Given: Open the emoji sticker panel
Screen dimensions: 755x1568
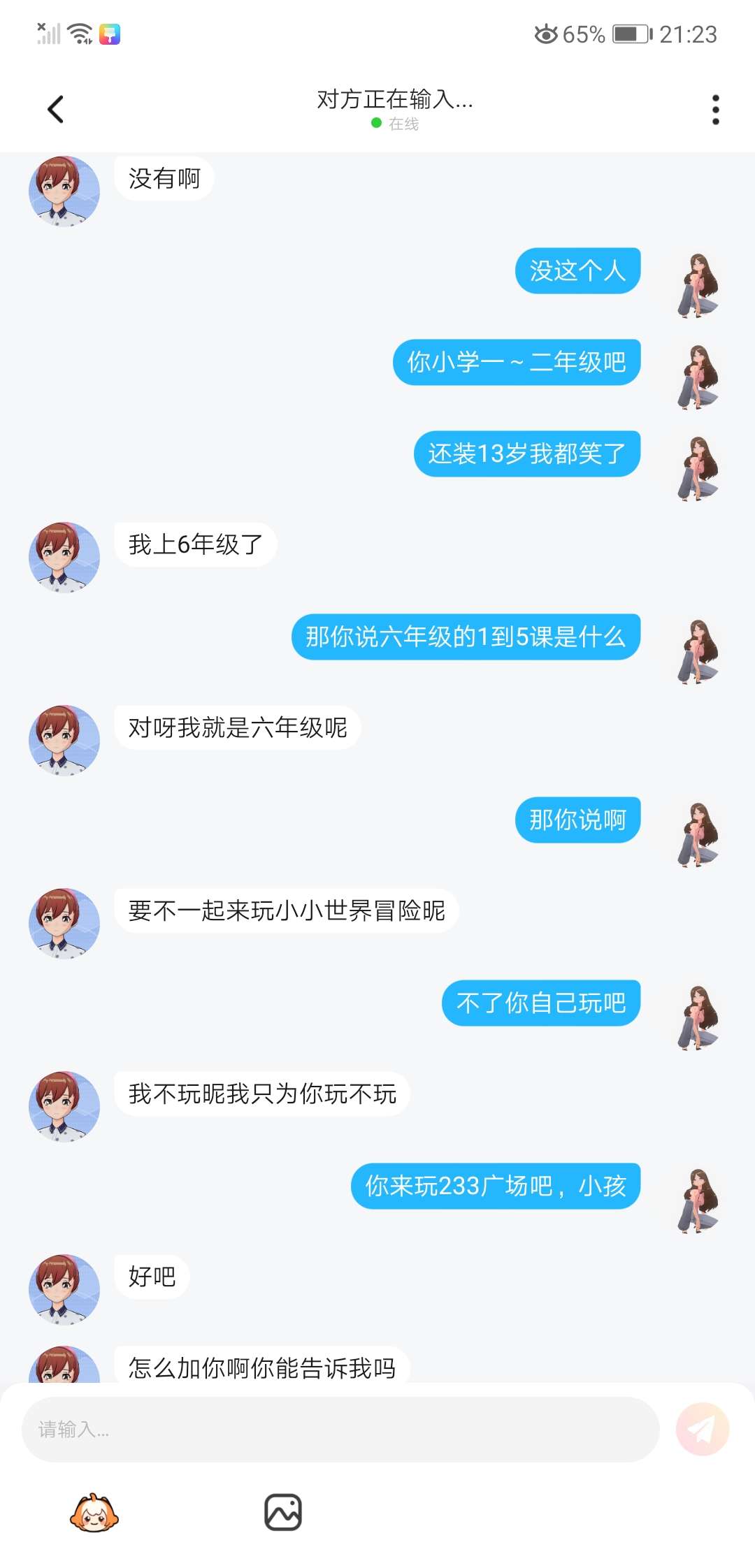Looking at the screenshot, I should (94, 1513).
